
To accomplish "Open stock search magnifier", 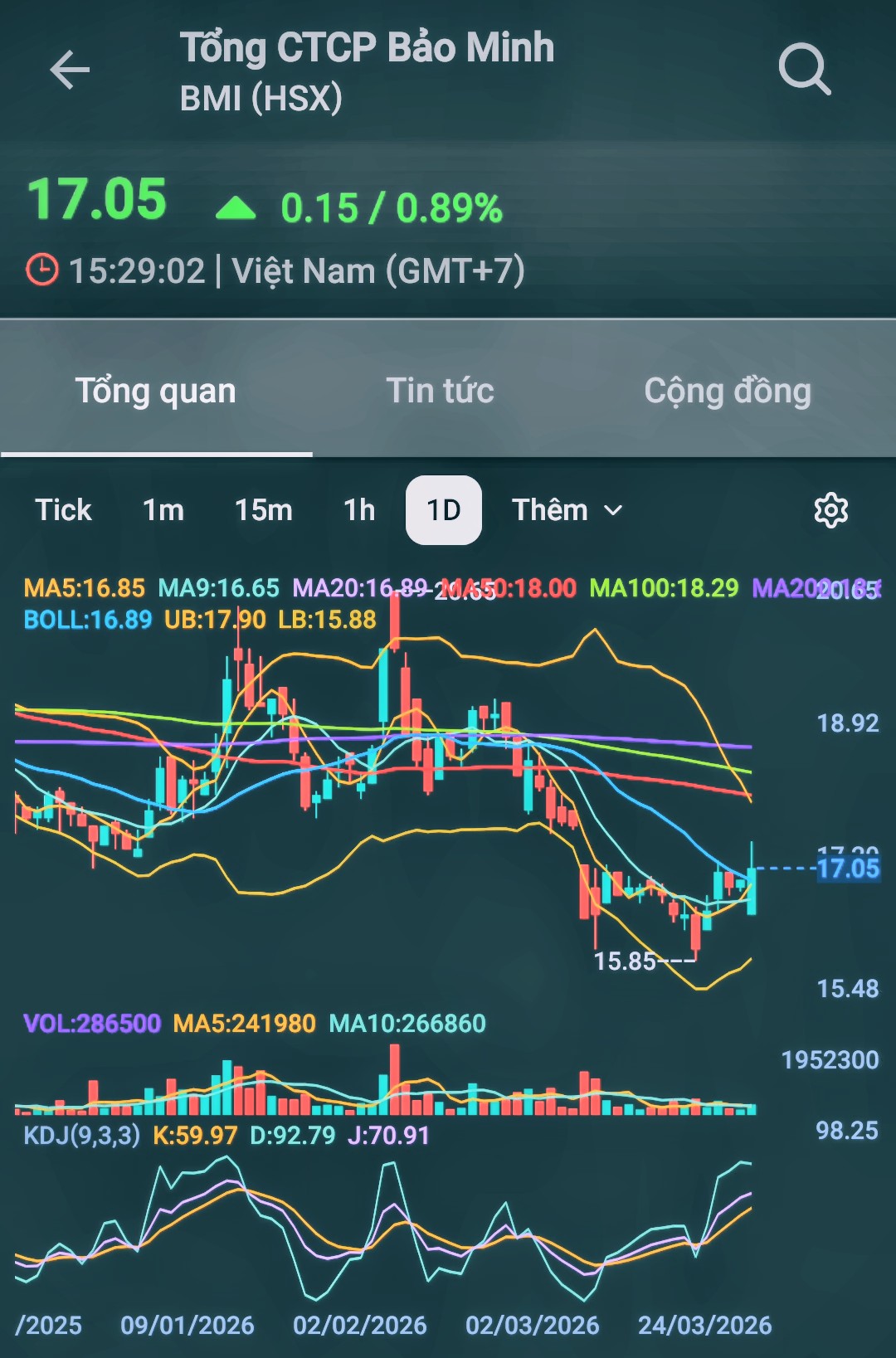I will click(804, 70).
